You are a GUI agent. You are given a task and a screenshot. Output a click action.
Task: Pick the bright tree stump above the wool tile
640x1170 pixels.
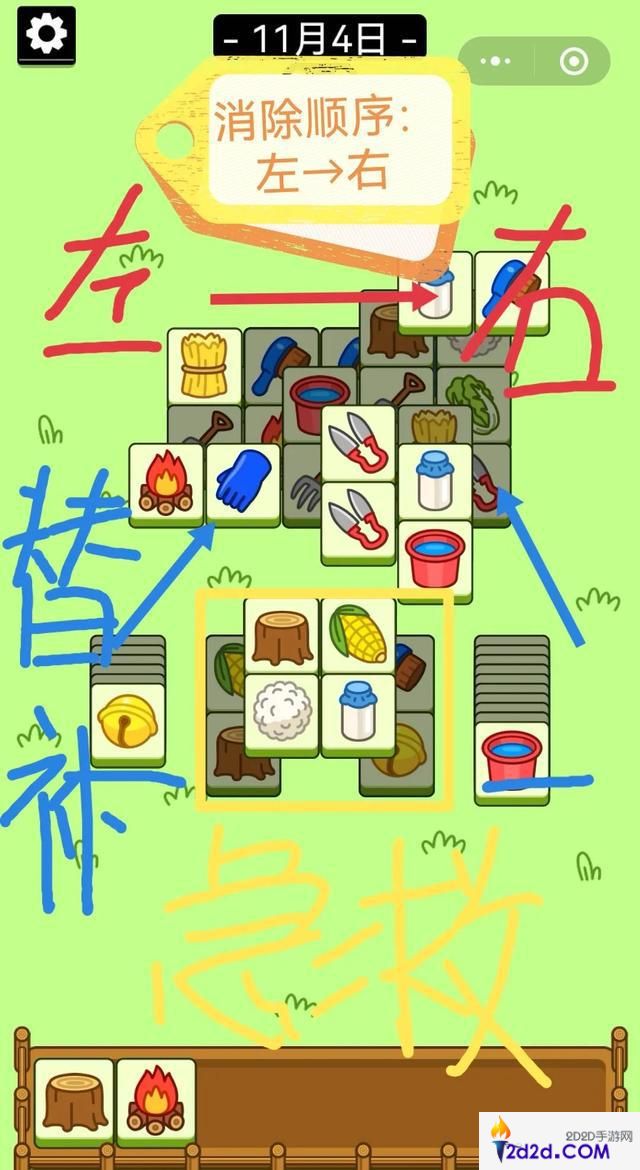tap(281, 634)
